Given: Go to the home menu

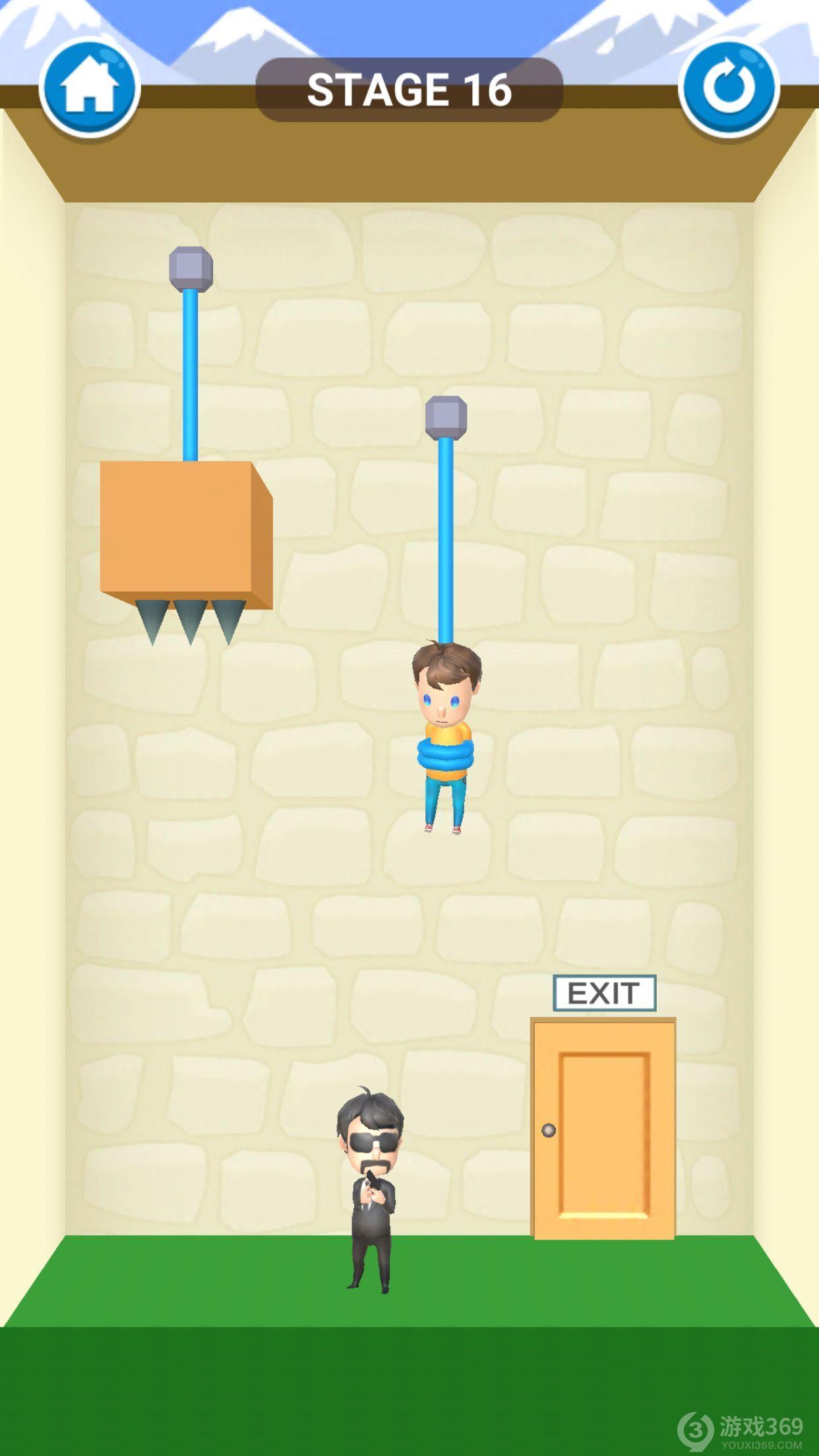Looking at the screenshot, I should pos(89,88).
